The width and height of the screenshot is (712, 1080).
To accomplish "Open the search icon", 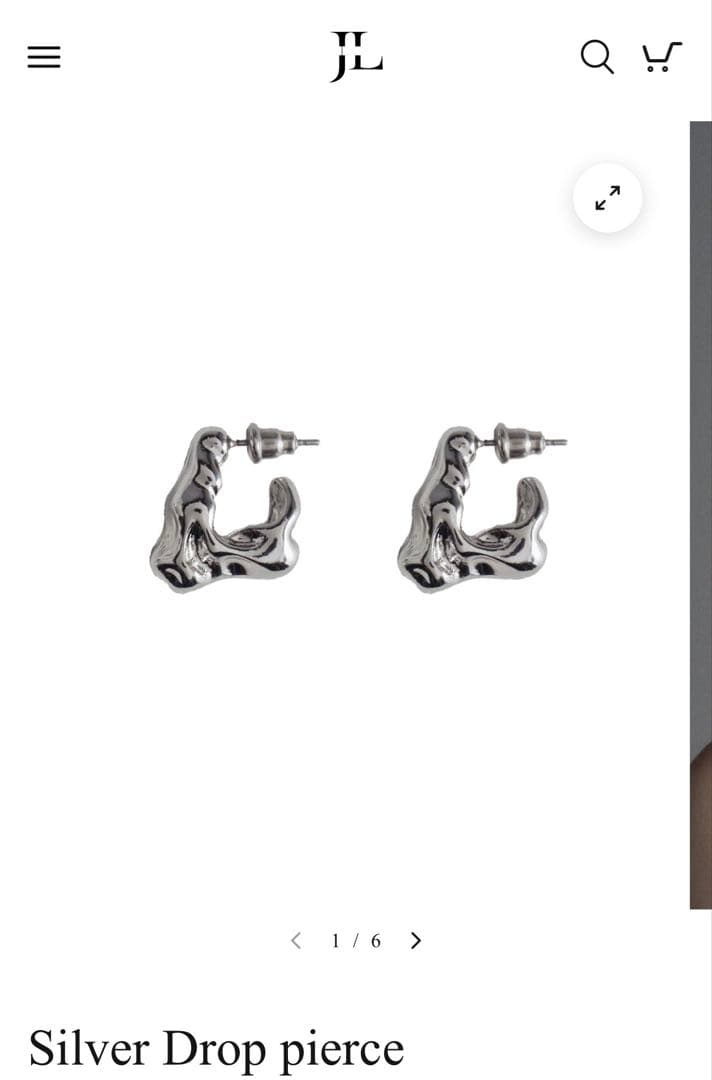I will point(596,56).
